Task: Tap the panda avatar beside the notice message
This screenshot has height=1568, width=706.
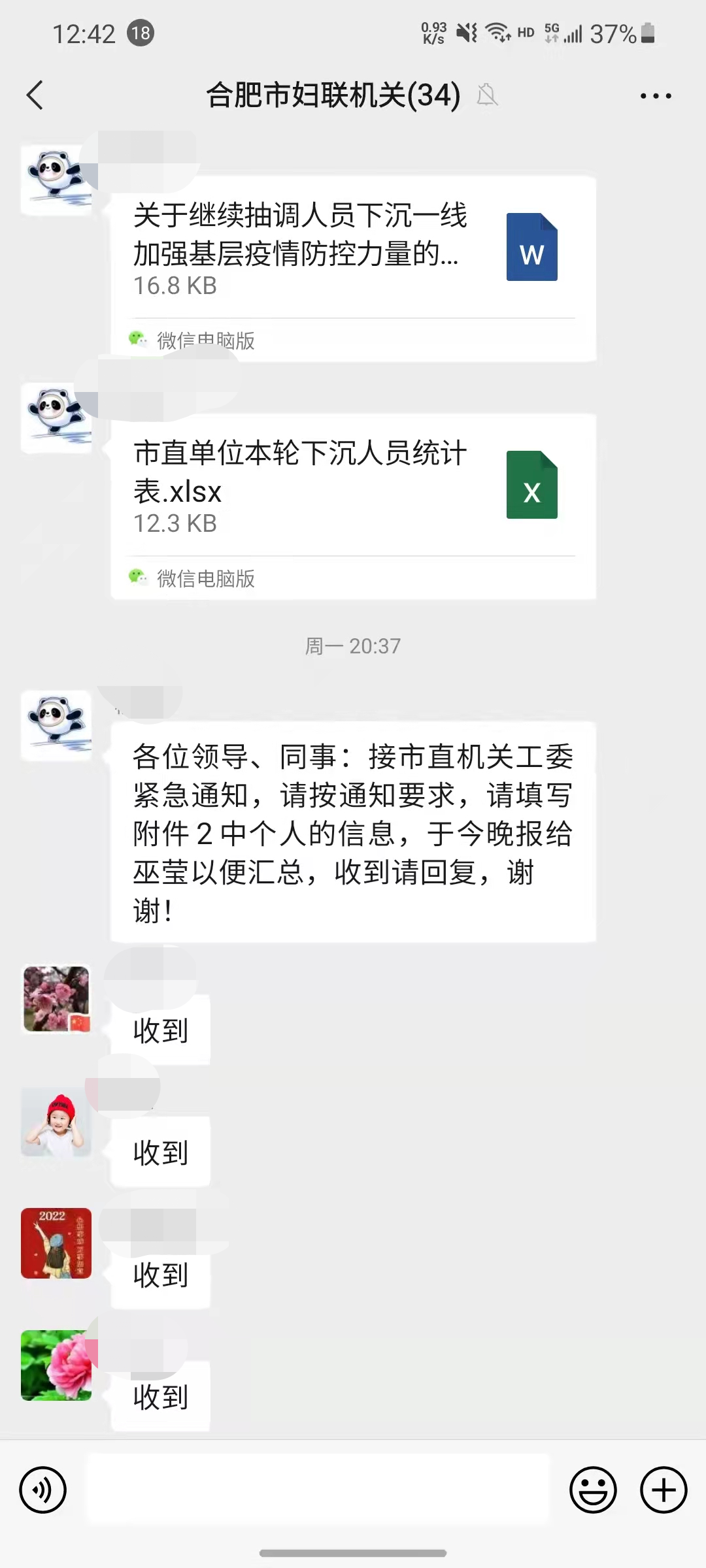Action: click(x=56, y=725)
